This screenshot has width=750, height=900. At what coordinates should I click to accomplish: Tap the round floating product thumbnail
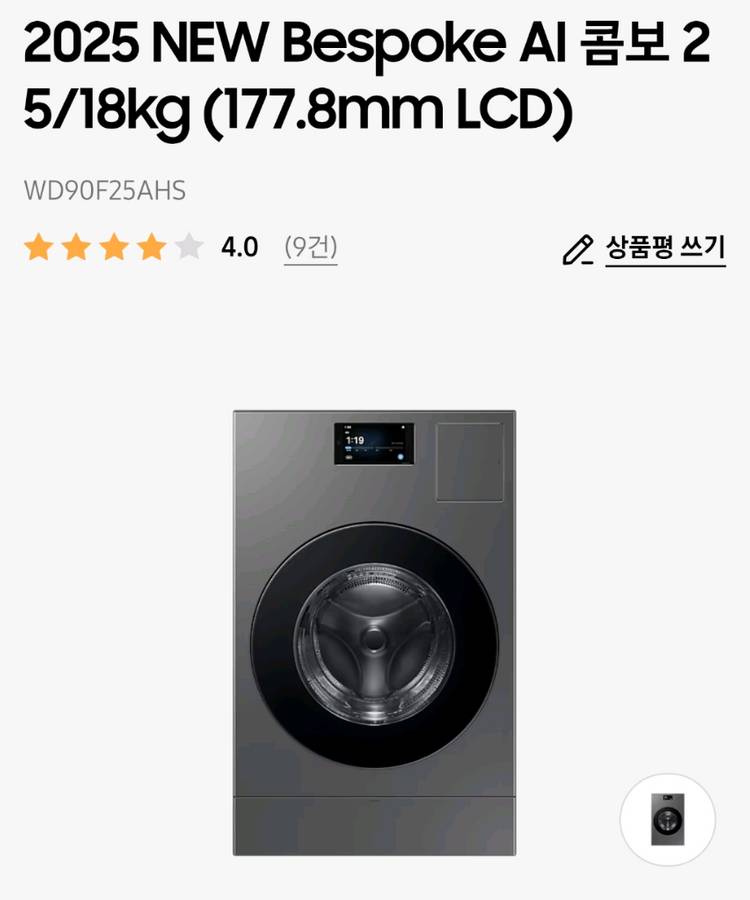[667, 820]
